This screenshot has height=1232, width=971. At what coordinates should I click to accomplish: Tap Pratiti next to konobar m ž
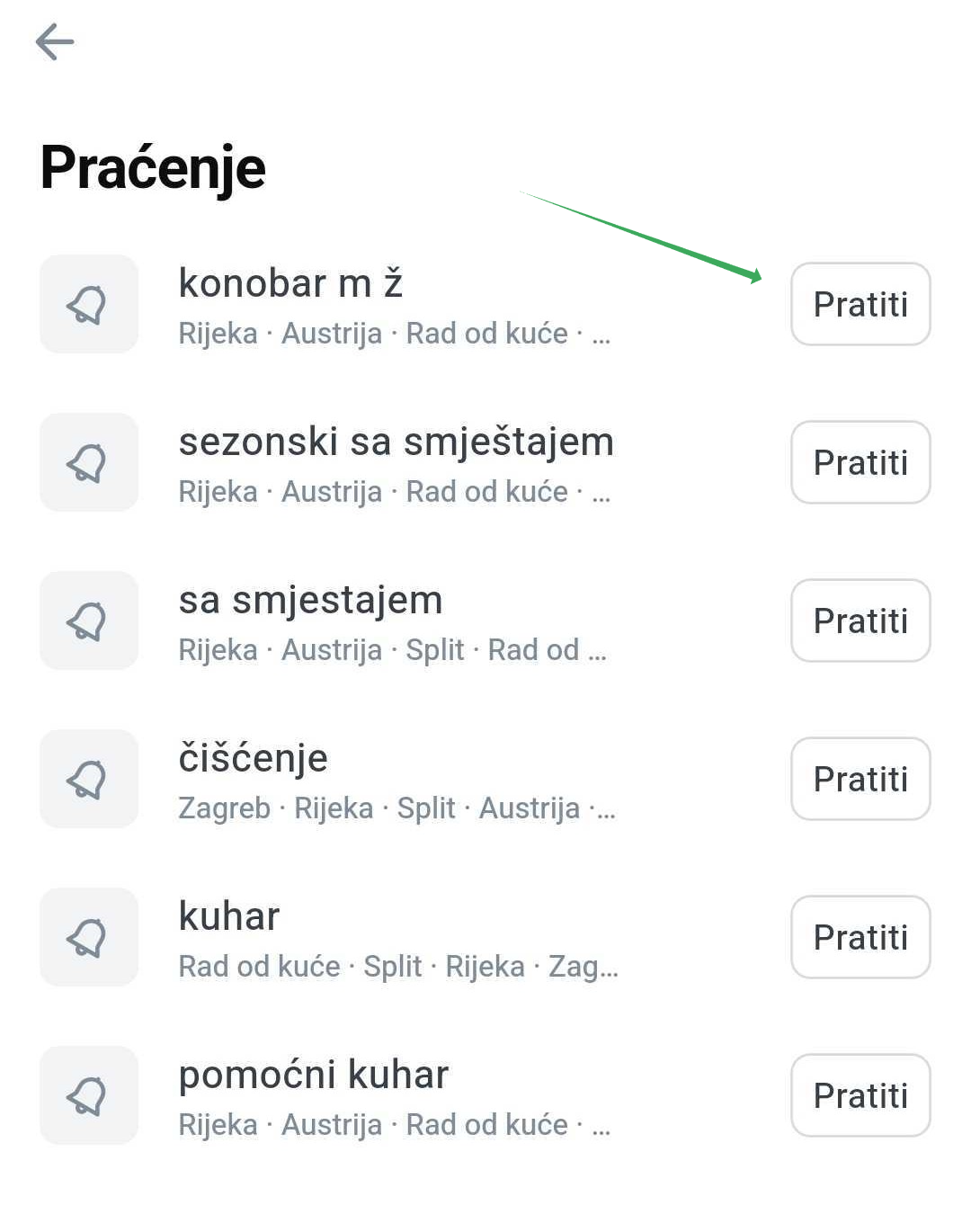point(860,304)
